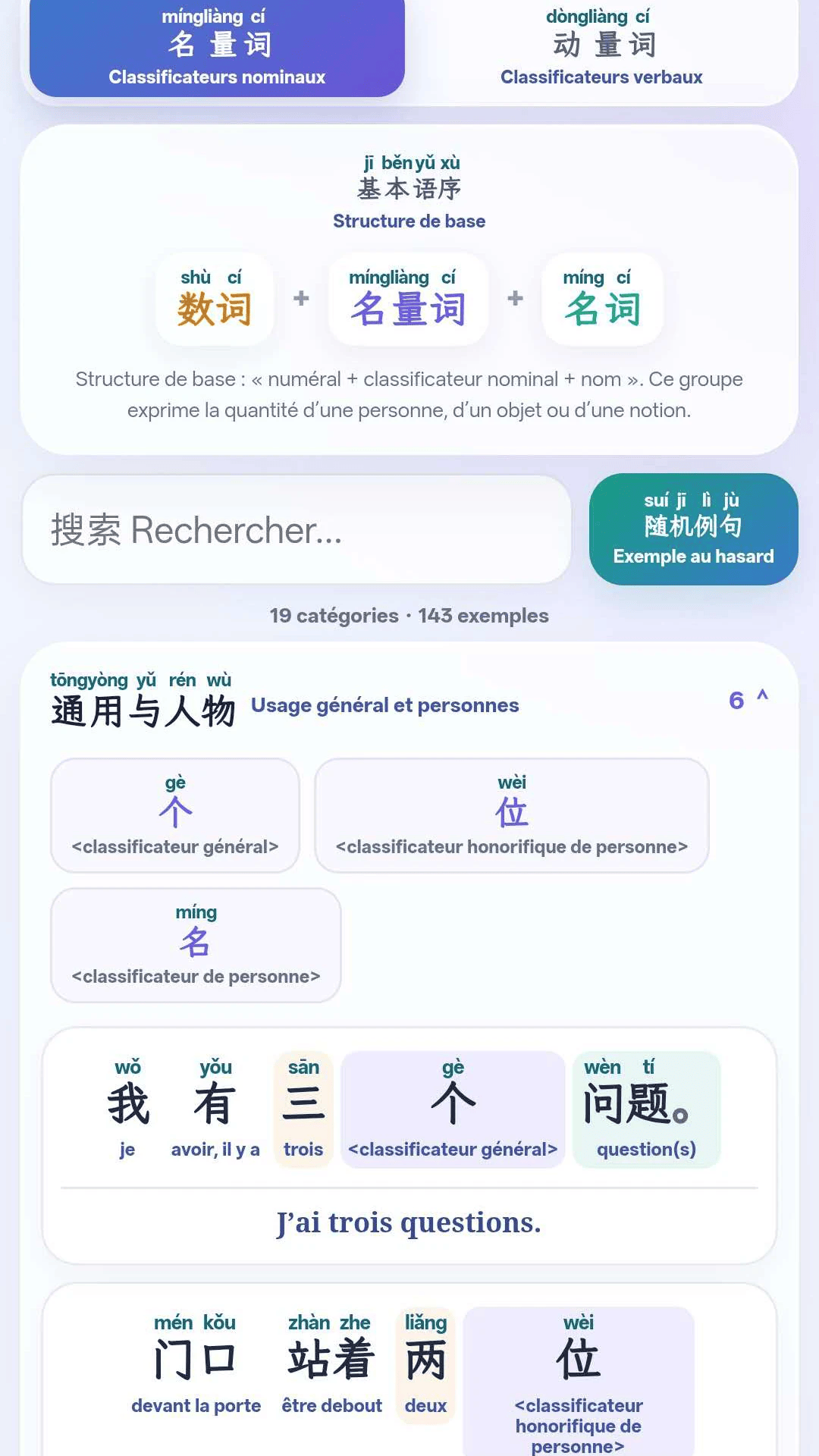Select the 名 míng classificateur de personne chip
This screenshot has height=1456, width=819.
(x=196, y=945)
